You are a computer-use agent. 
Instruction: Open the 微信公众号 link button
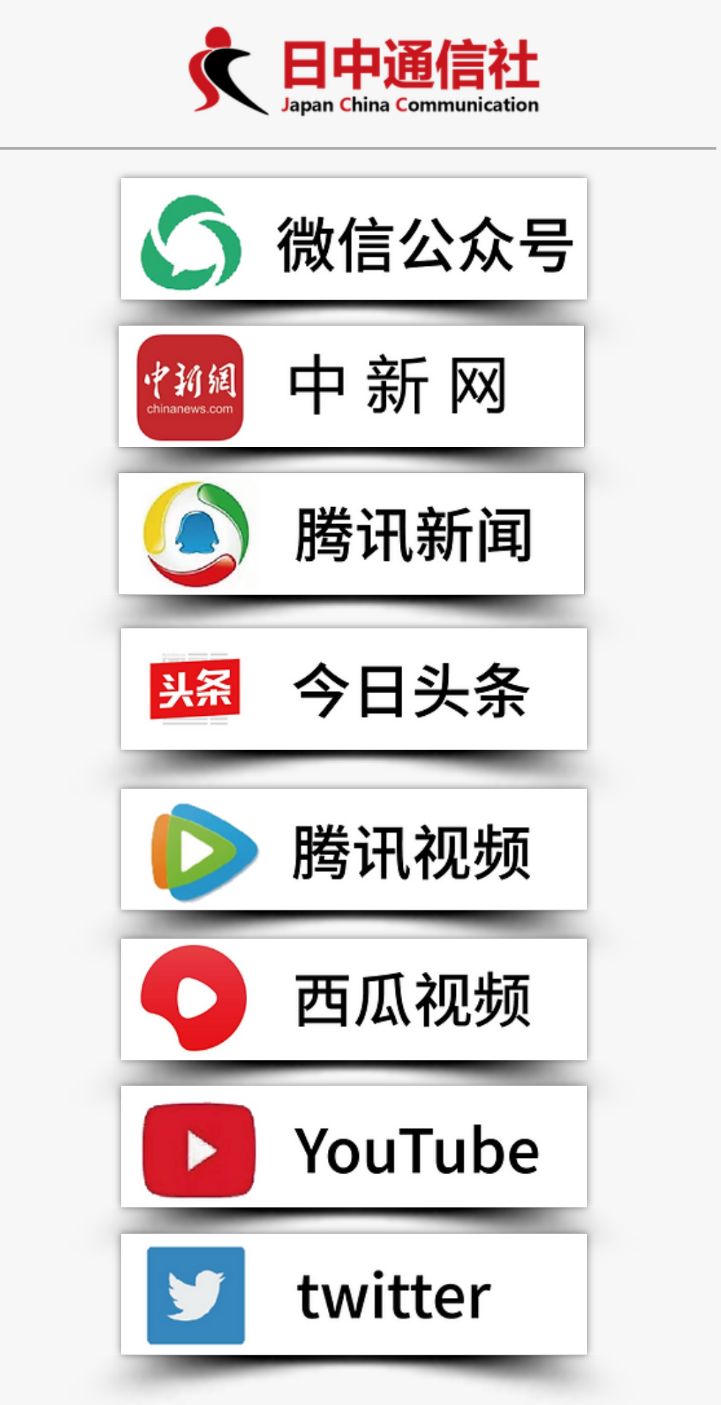pyautogui.click(x=354, y=239)
